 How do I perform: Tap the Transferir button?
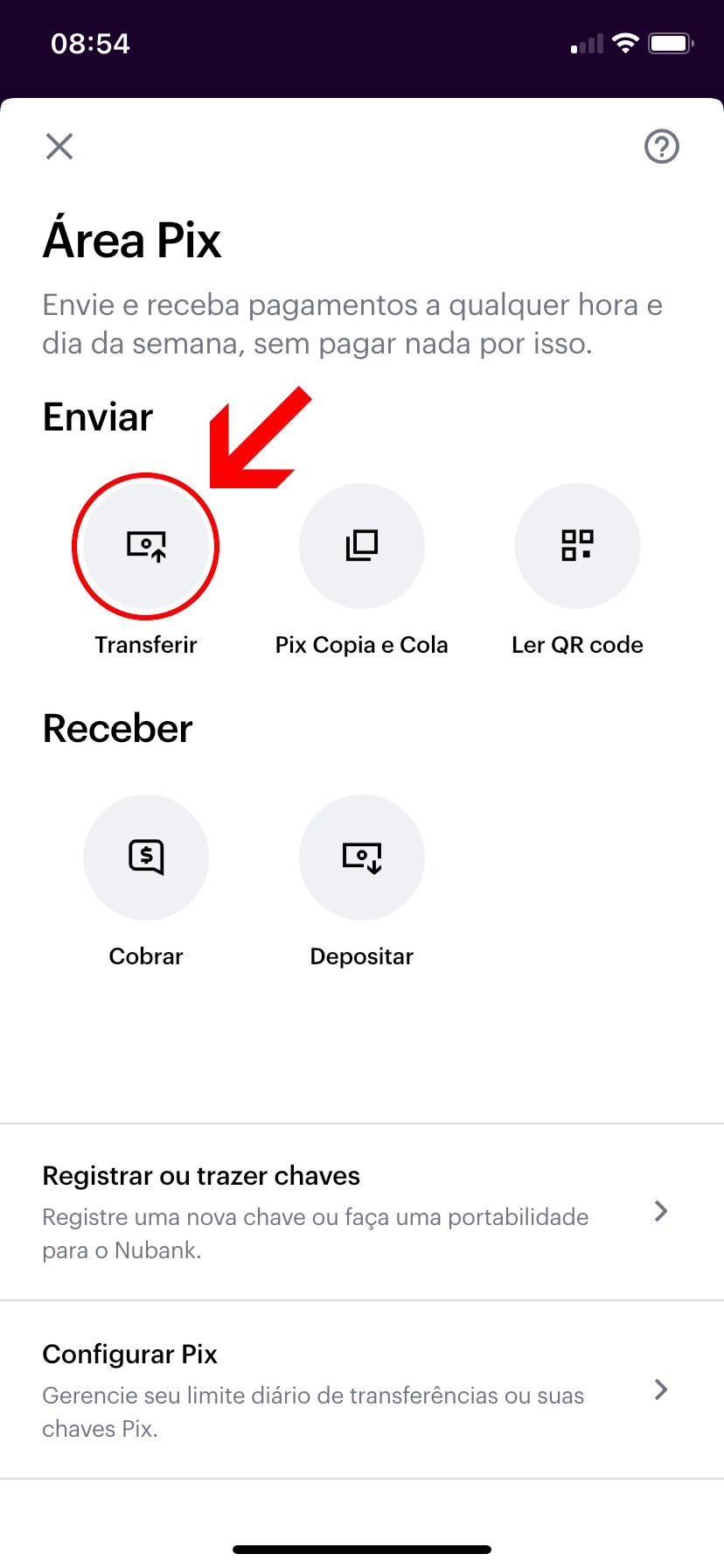[x=146, y=546]
